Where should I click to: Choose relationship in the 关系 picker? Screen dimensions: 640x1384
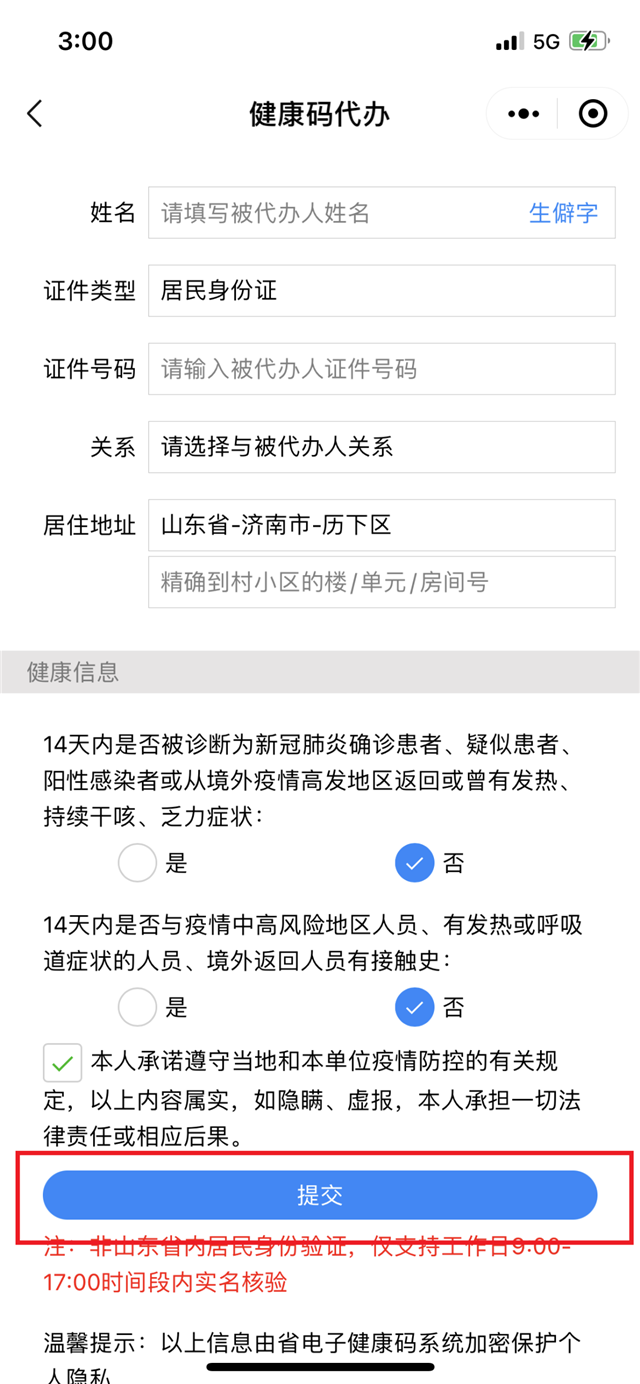[x=381, y=447]
